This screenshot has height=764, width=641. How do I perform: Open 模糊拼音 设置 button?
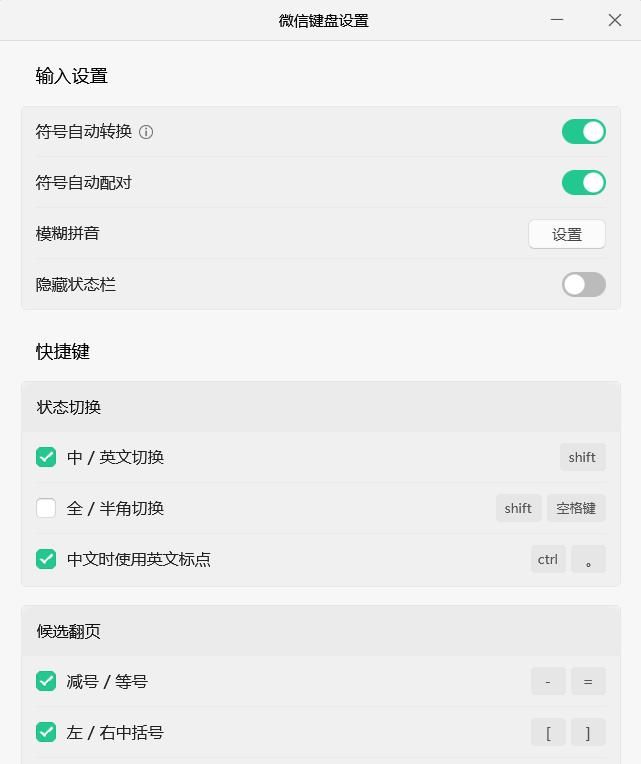567,234
